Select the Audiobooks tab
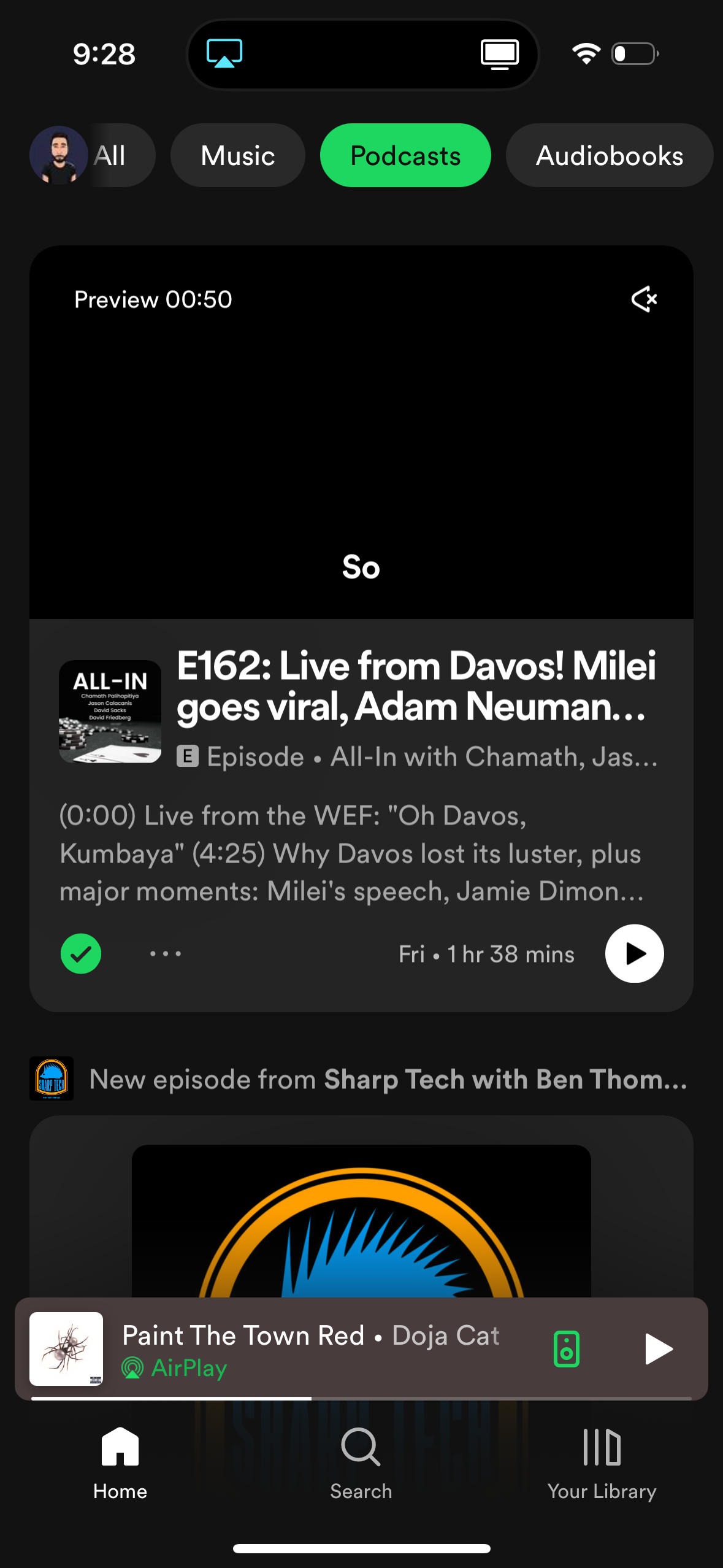Image resolution: width=723 pixels, height=1568 pixels. (x=608, y=155)
